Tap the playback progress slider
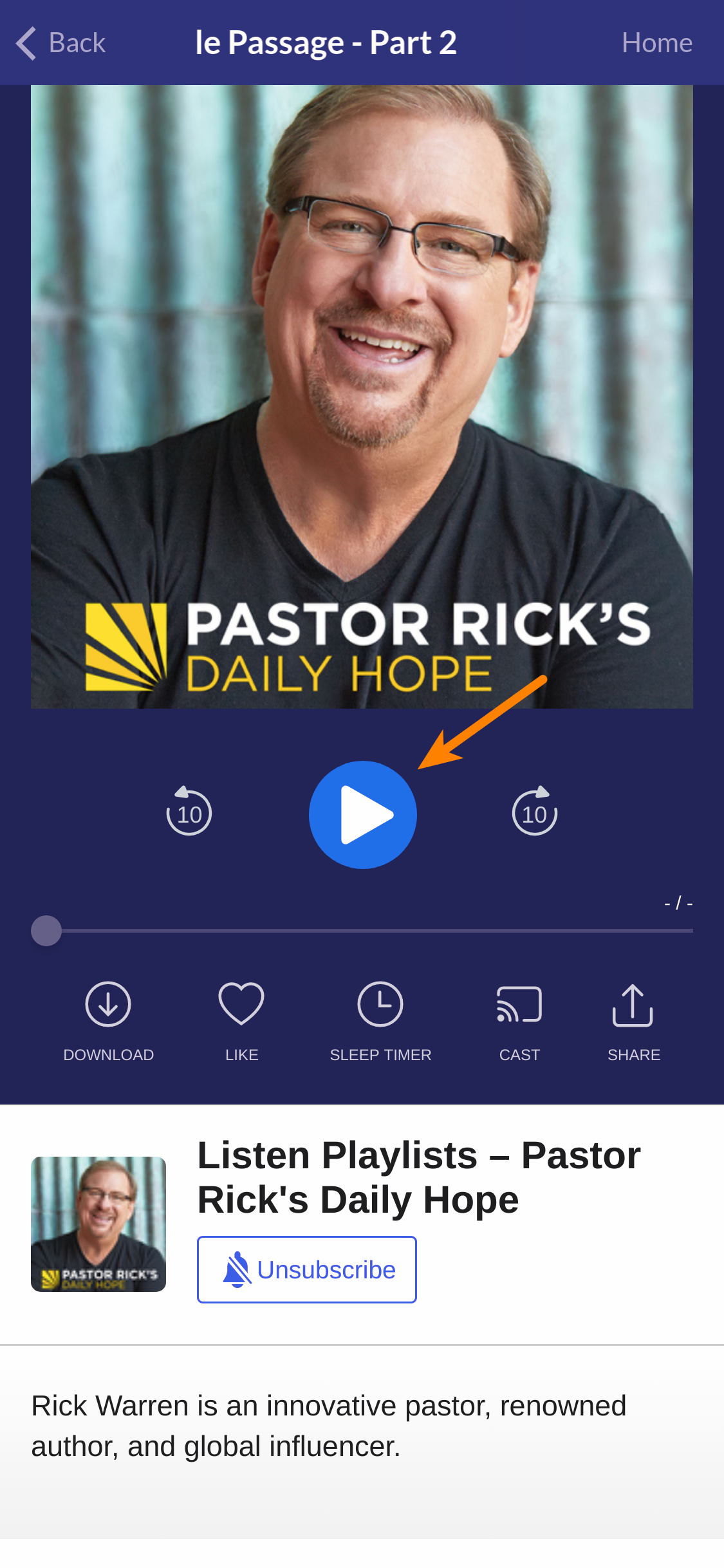The image size is (724, 1568). pyautogui.click(x=362, y=931)
